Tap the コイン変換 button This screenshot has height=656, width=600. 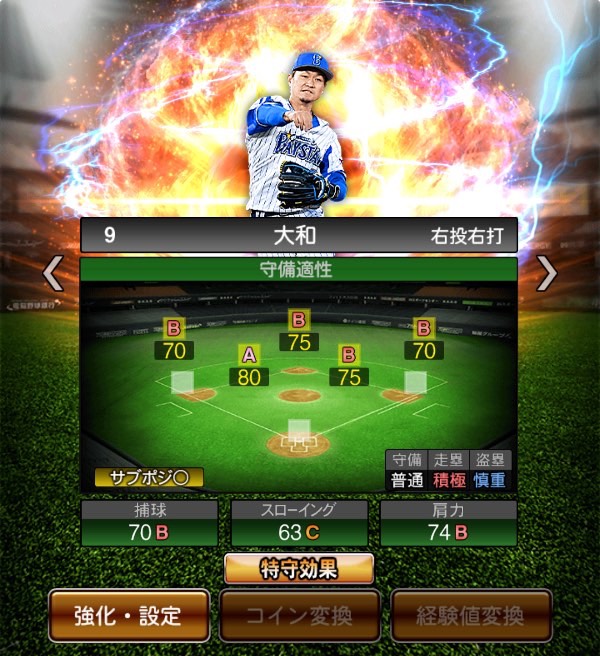(x=299, y=614)
